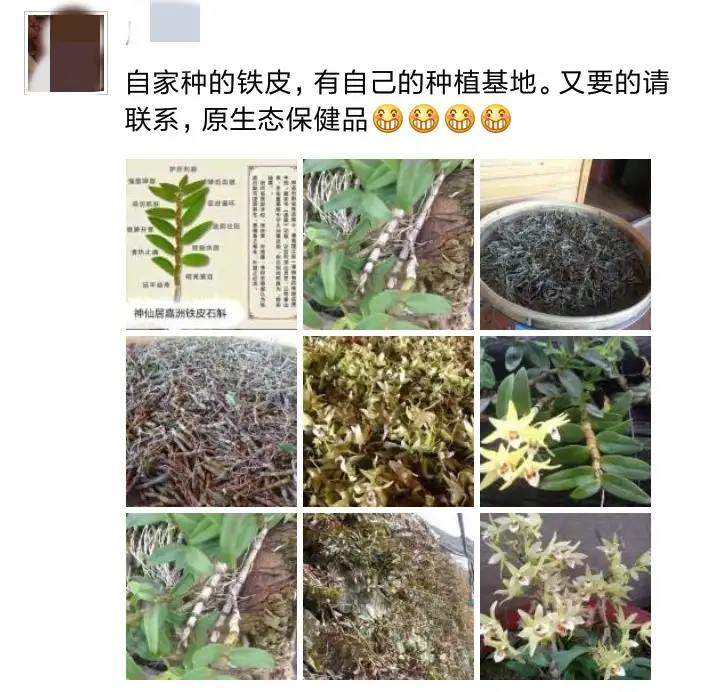
Task: Open the 神仙居嘉洲铁皮石斛 infographic photo
Action: (x=211, y=244)
